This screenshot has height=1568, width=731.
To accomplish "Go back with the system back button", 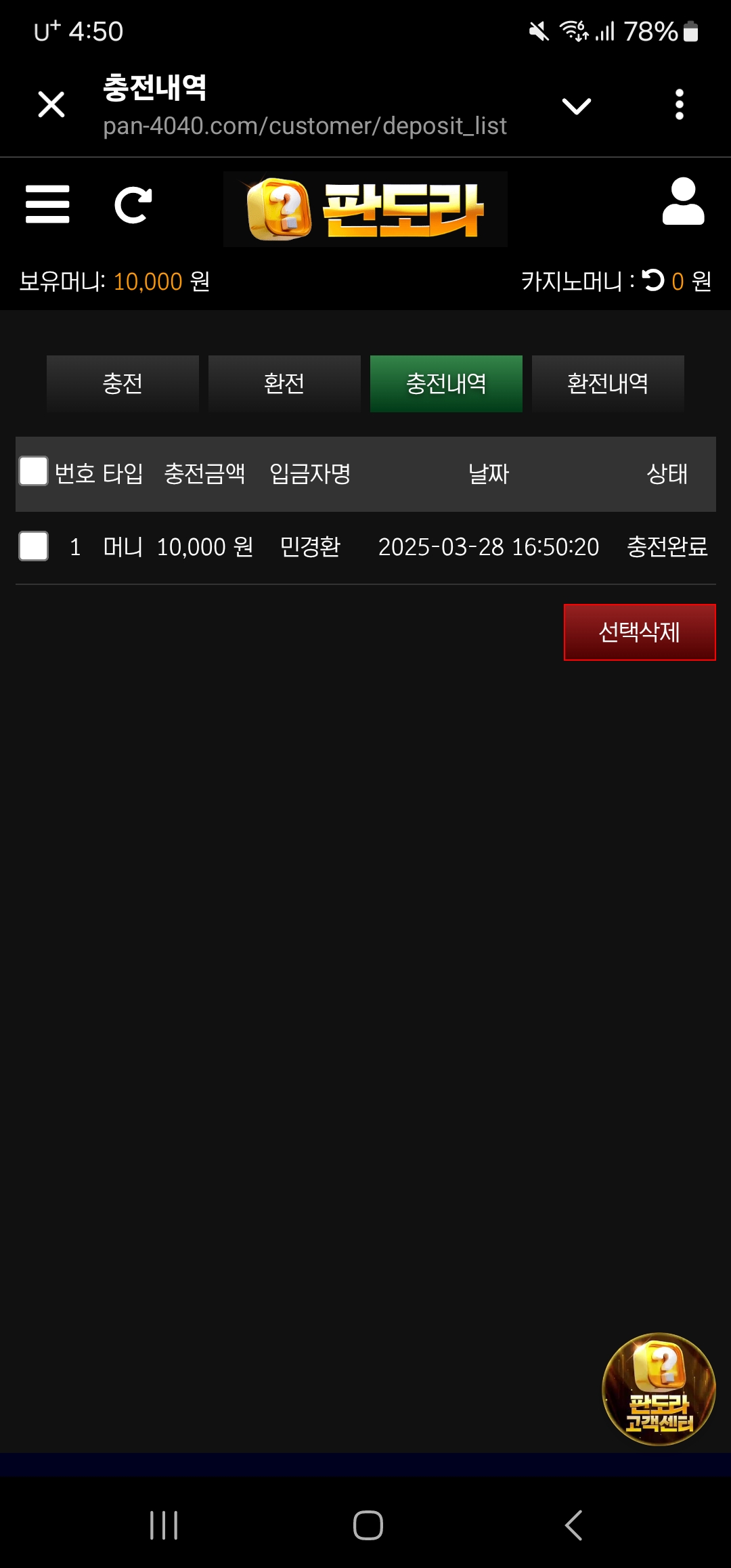I will [573, 1525].
